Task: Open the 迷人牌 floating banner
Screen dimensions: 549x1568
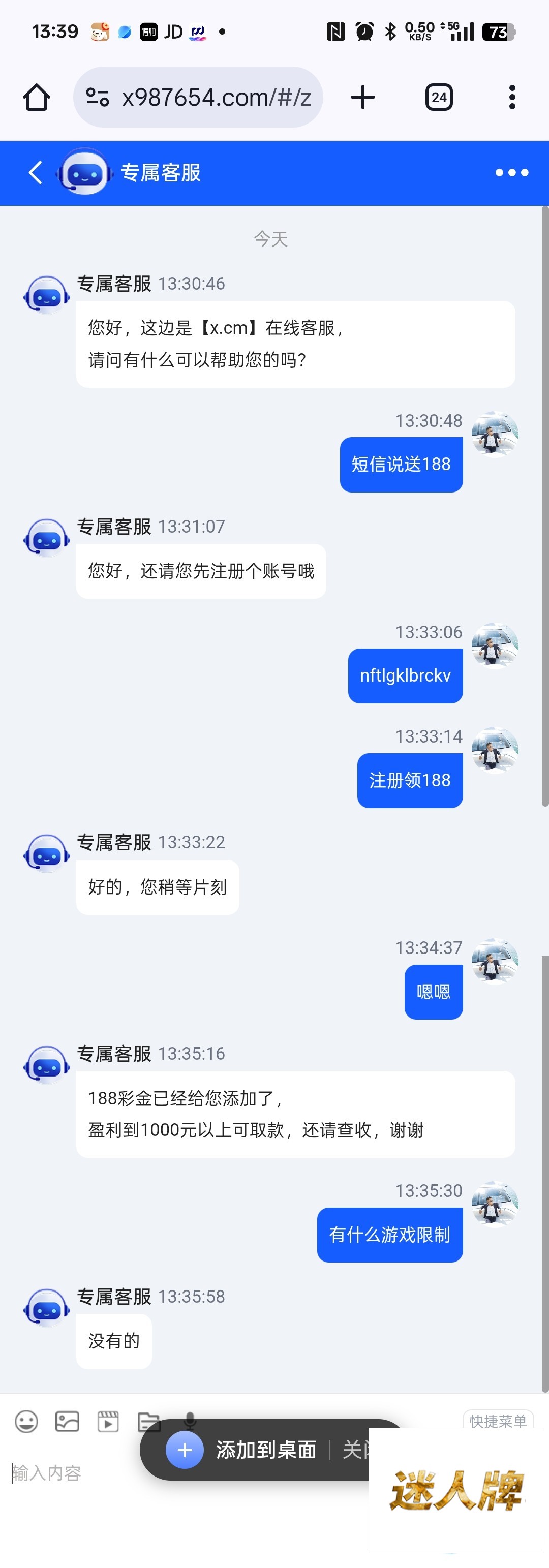Action: pyautogui.click(x=456, y=1491)
